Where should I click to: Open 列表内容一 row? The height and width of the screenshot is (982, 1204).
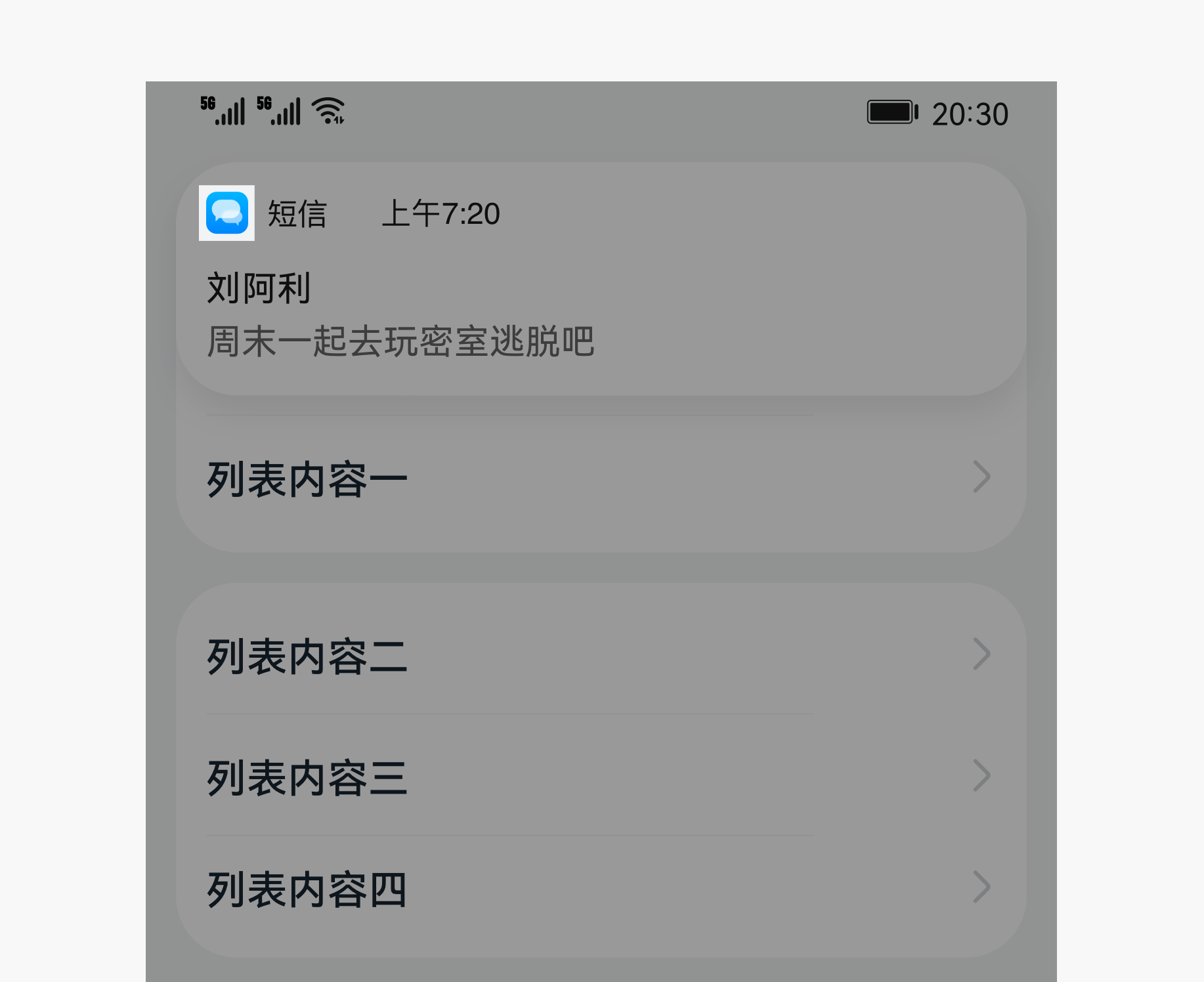(x=601, y=478)
